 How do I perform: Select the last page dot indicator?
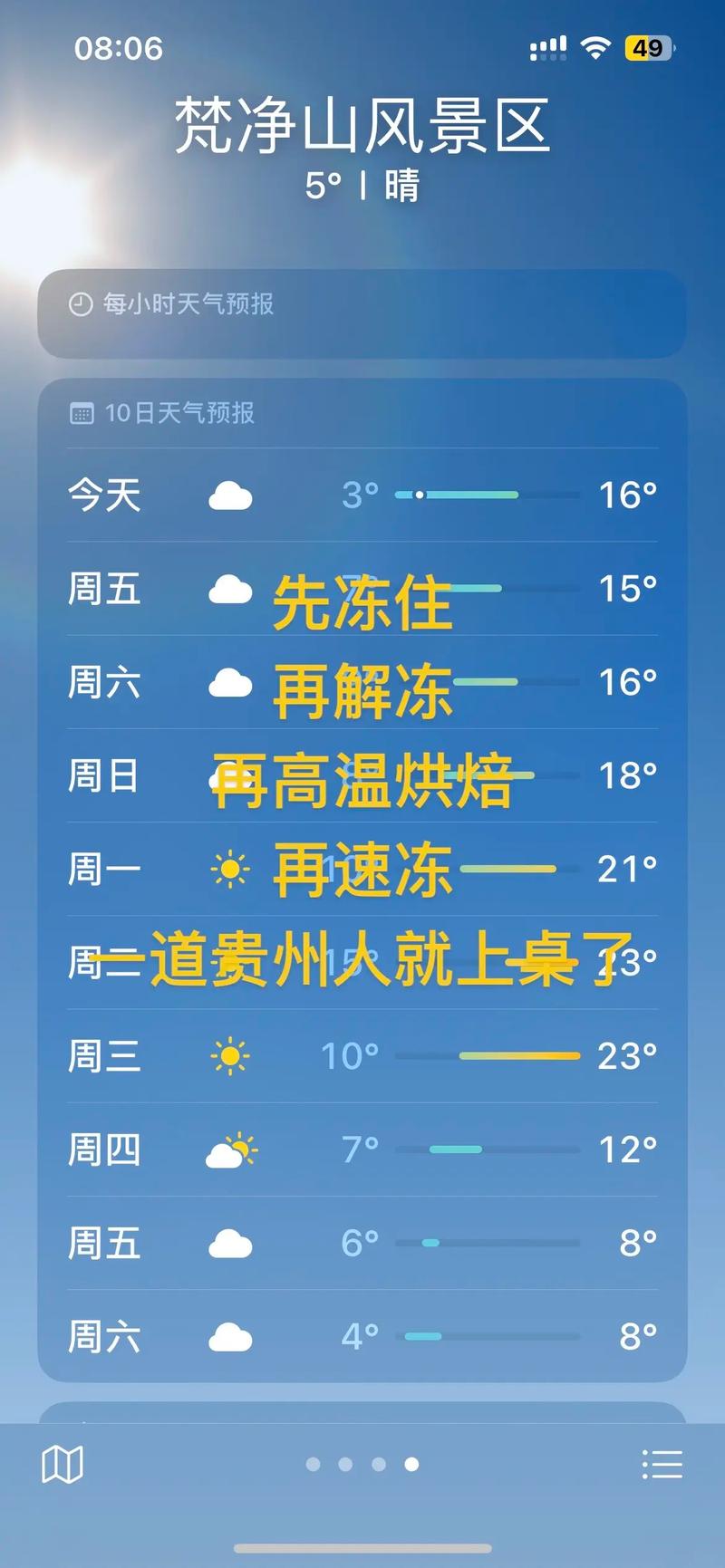tap(413, 1466)
